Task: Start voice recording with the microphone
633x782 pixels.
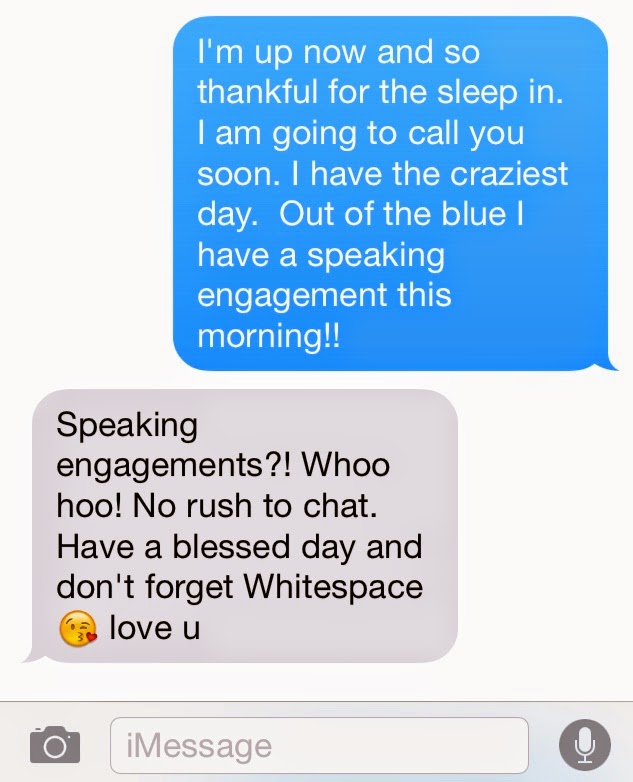Action: (x=585, y=745)
